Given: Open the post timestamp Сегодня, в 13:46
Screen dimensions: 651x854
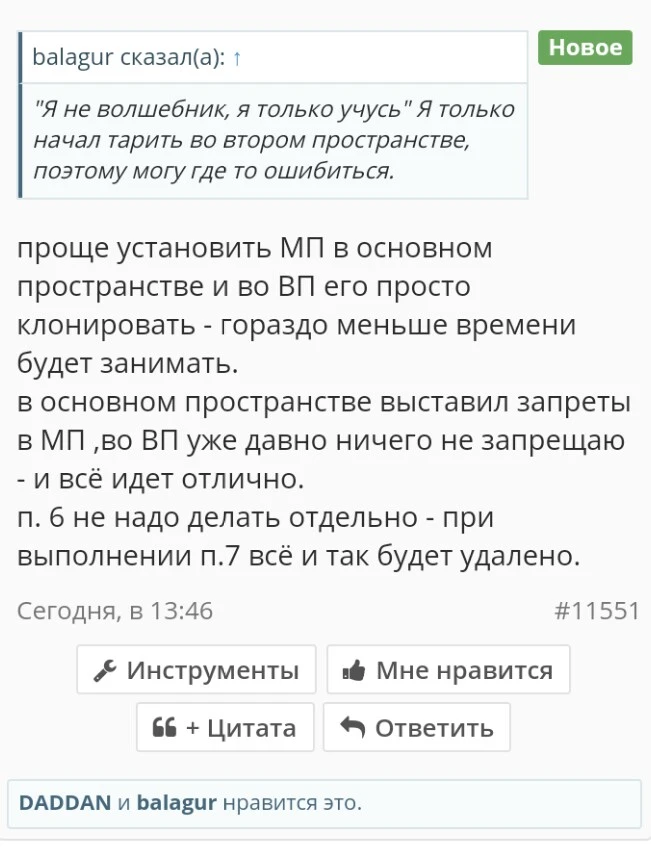Looking at the screenshot, I should pyautogui.click(x=115, y=611).
